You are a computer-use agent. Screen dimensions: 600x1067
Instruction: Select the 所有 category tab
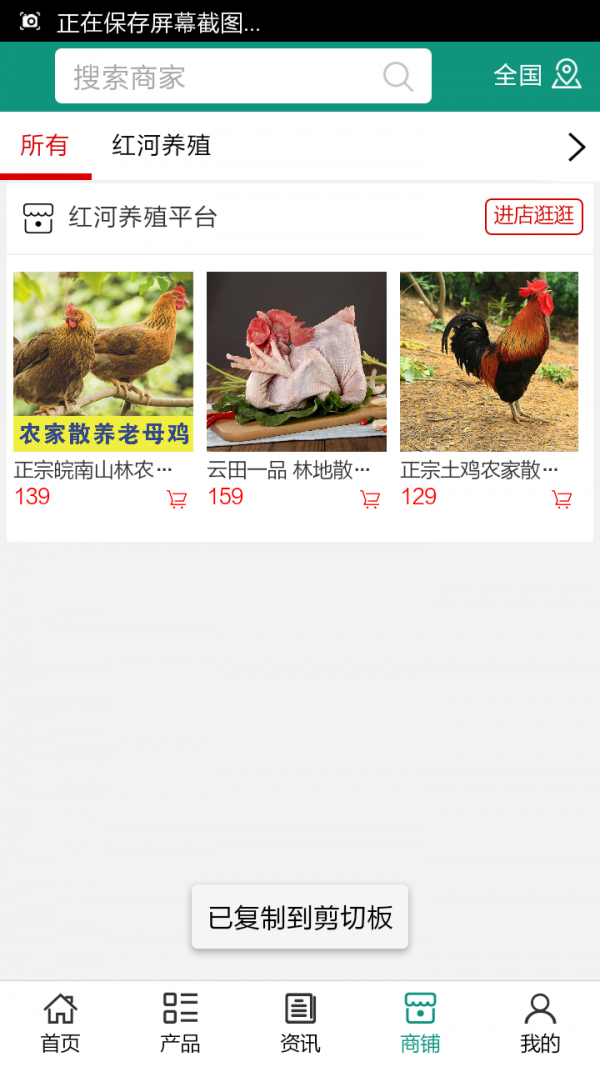(x=44, y=146)
